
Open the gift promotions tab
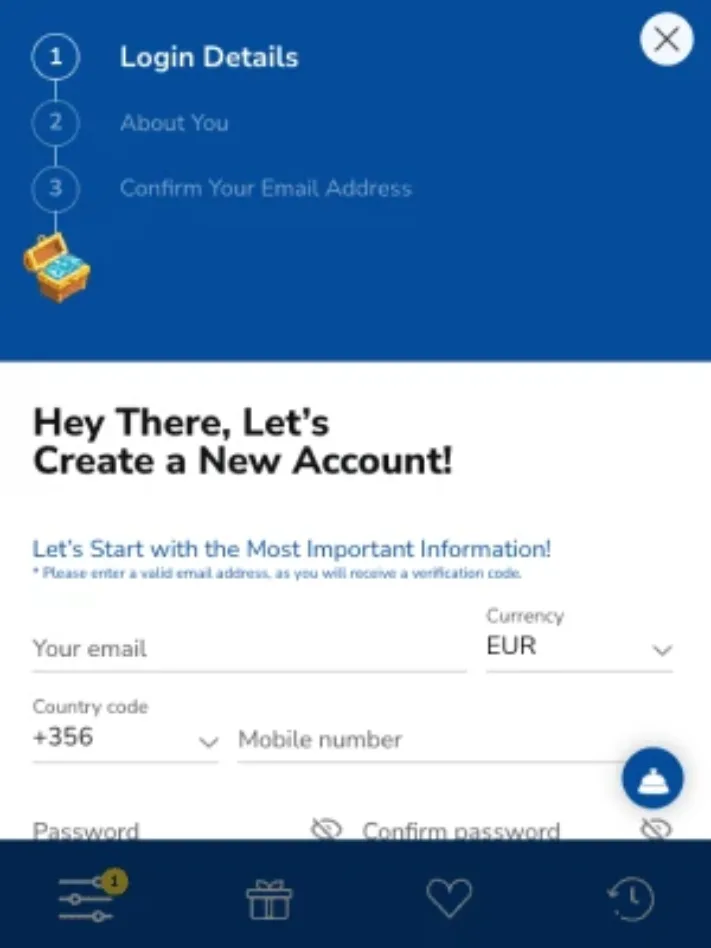pos(269,899)
